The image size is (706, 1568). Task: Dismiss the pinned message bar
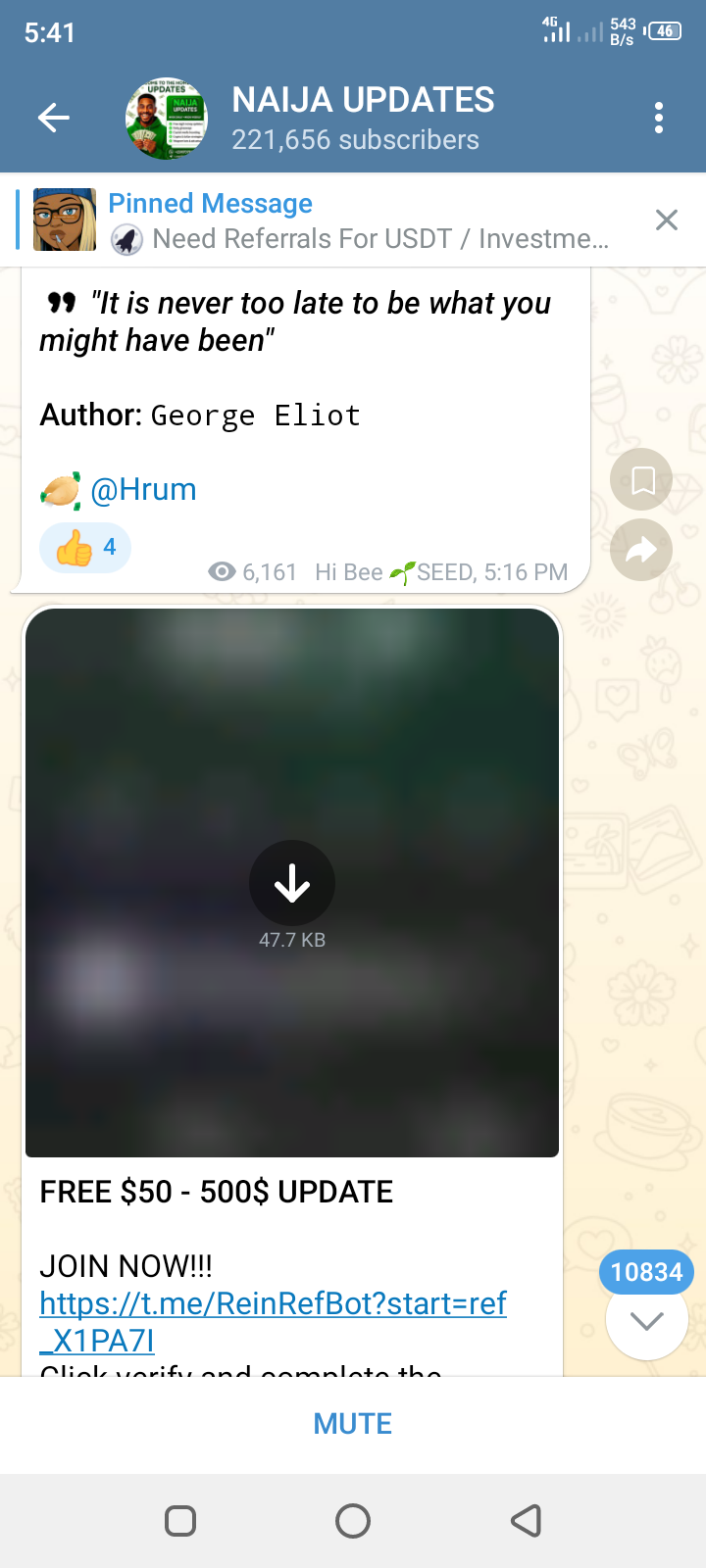point(667,220)
